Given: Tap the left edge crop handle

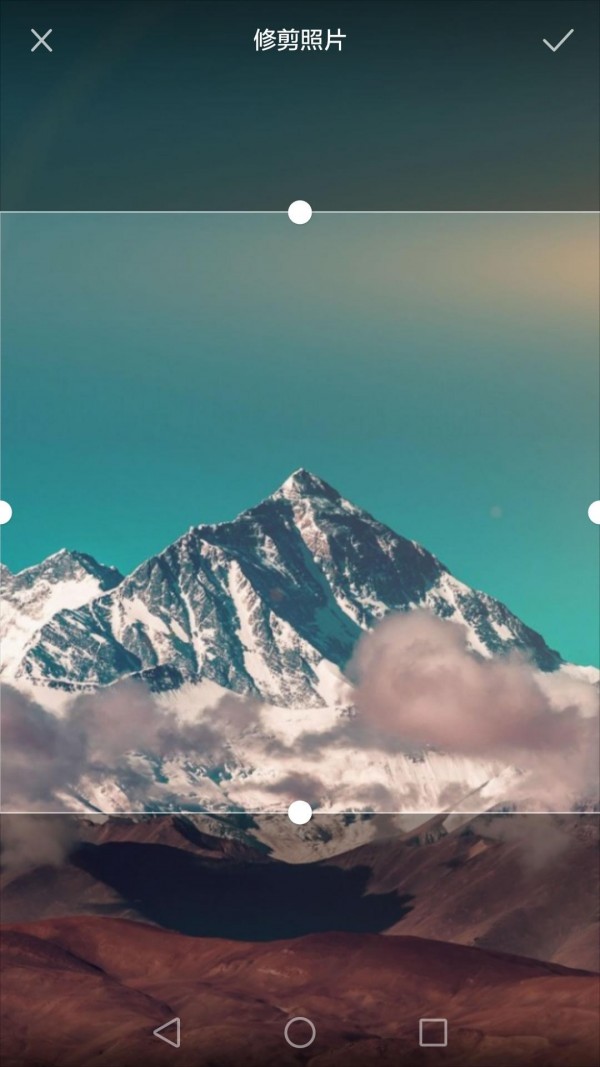Looking at the screenshot, I should click(x=4, y=512).
